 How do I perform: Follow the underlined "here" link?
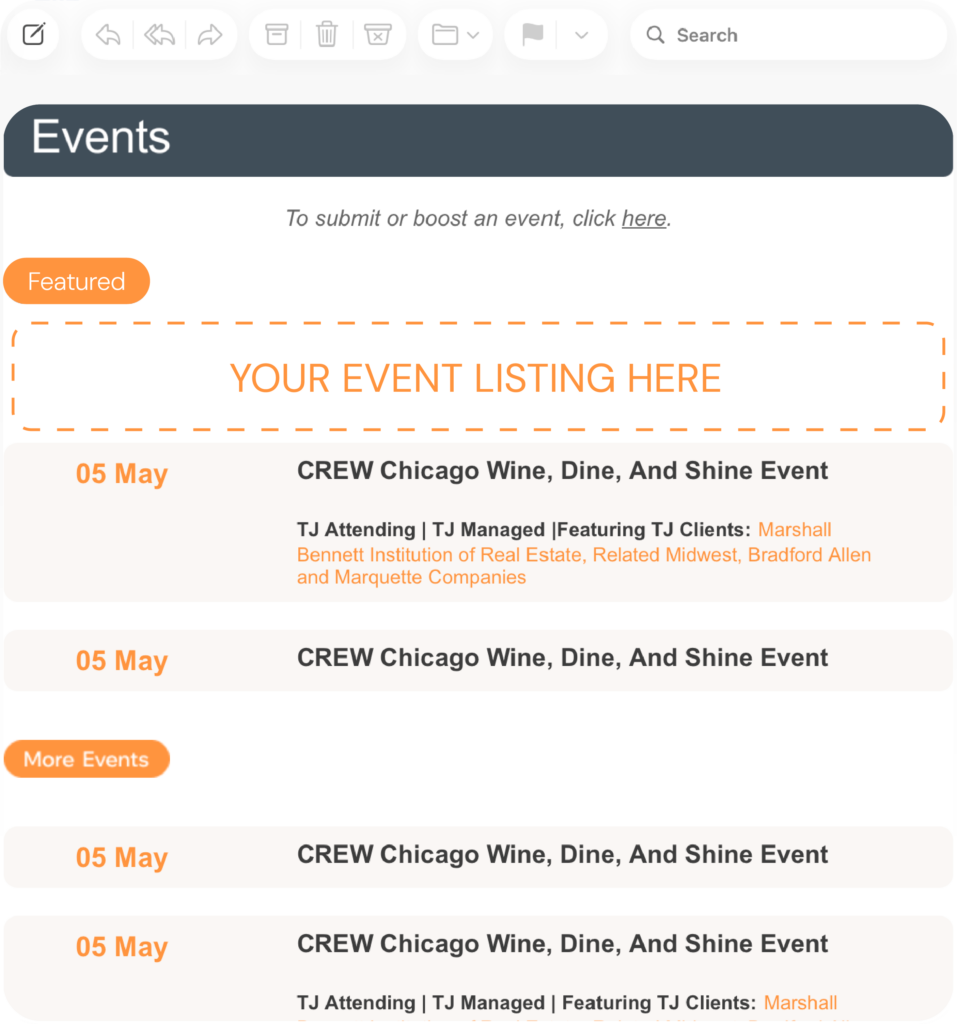[643, 218]
